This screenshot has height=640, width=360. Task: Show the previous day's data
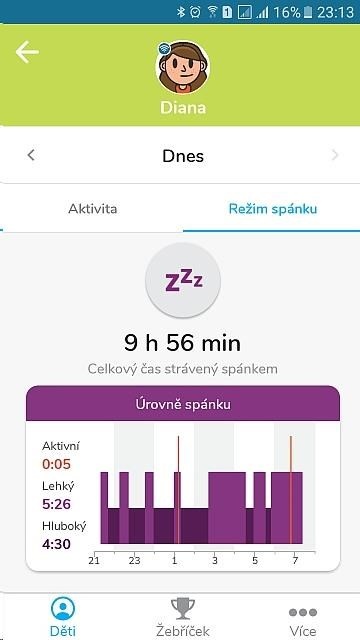[x=31, y=155]
